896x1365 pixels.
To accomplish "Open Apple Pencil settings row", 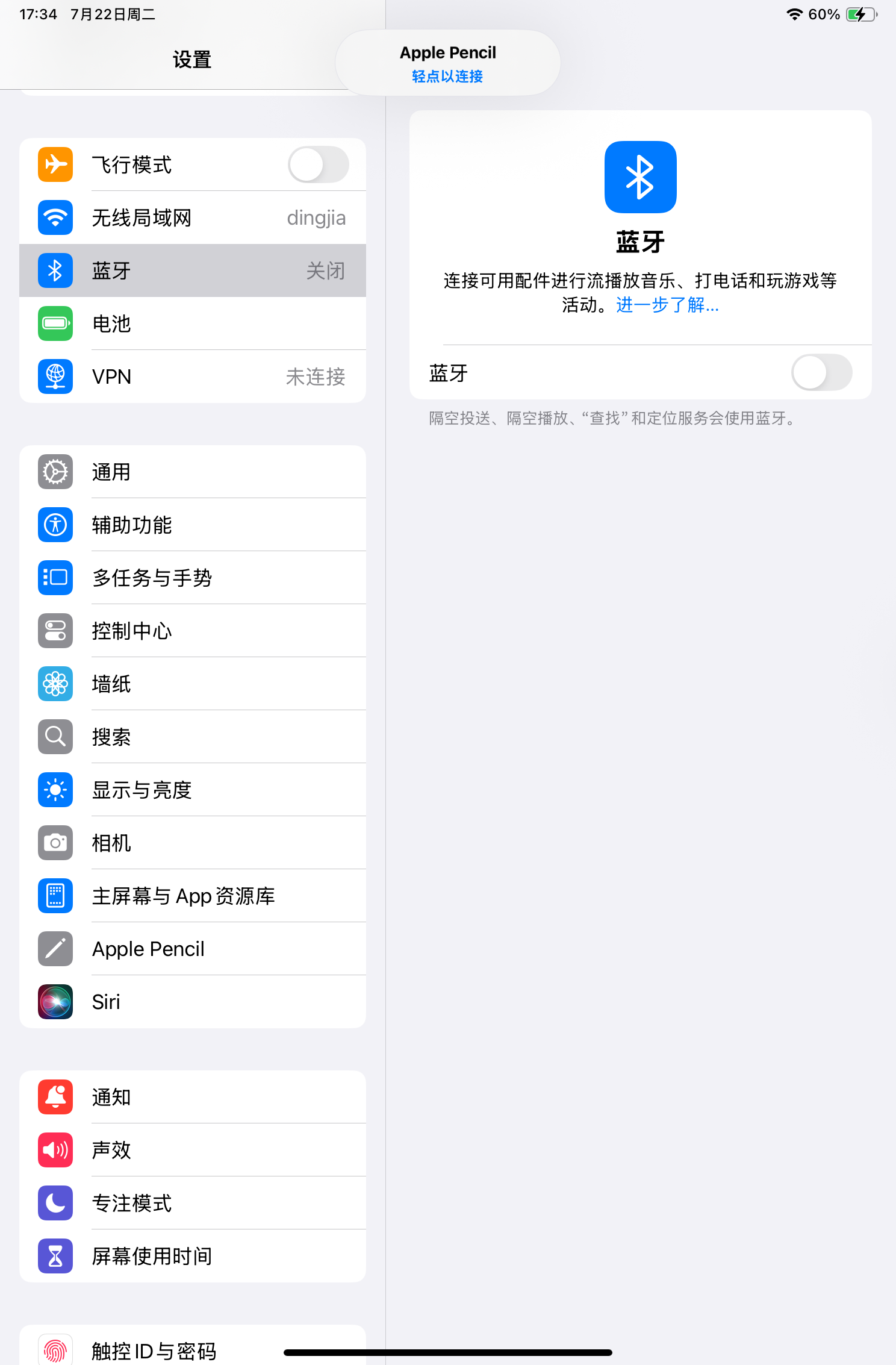I will (x=193, y=949).
